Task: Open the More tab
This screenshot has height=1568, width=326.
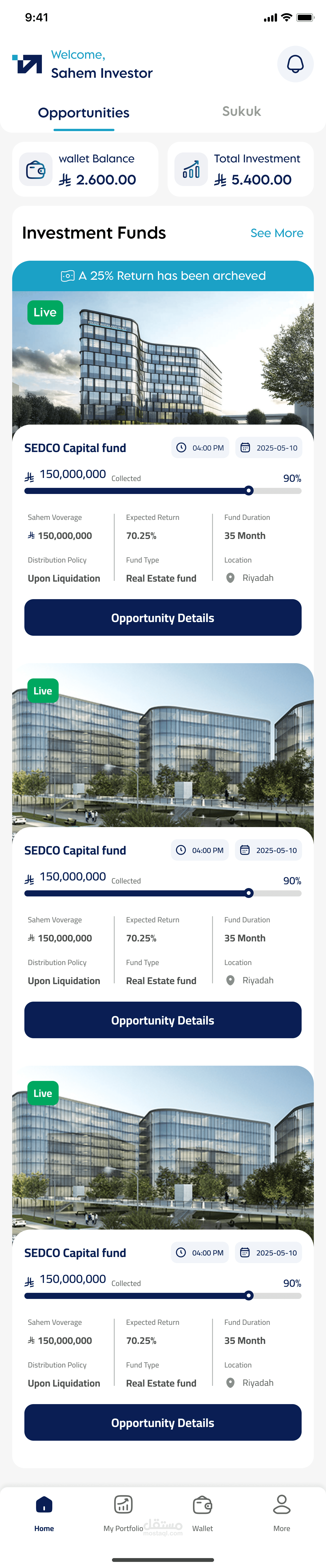Action: (282, 1513)
